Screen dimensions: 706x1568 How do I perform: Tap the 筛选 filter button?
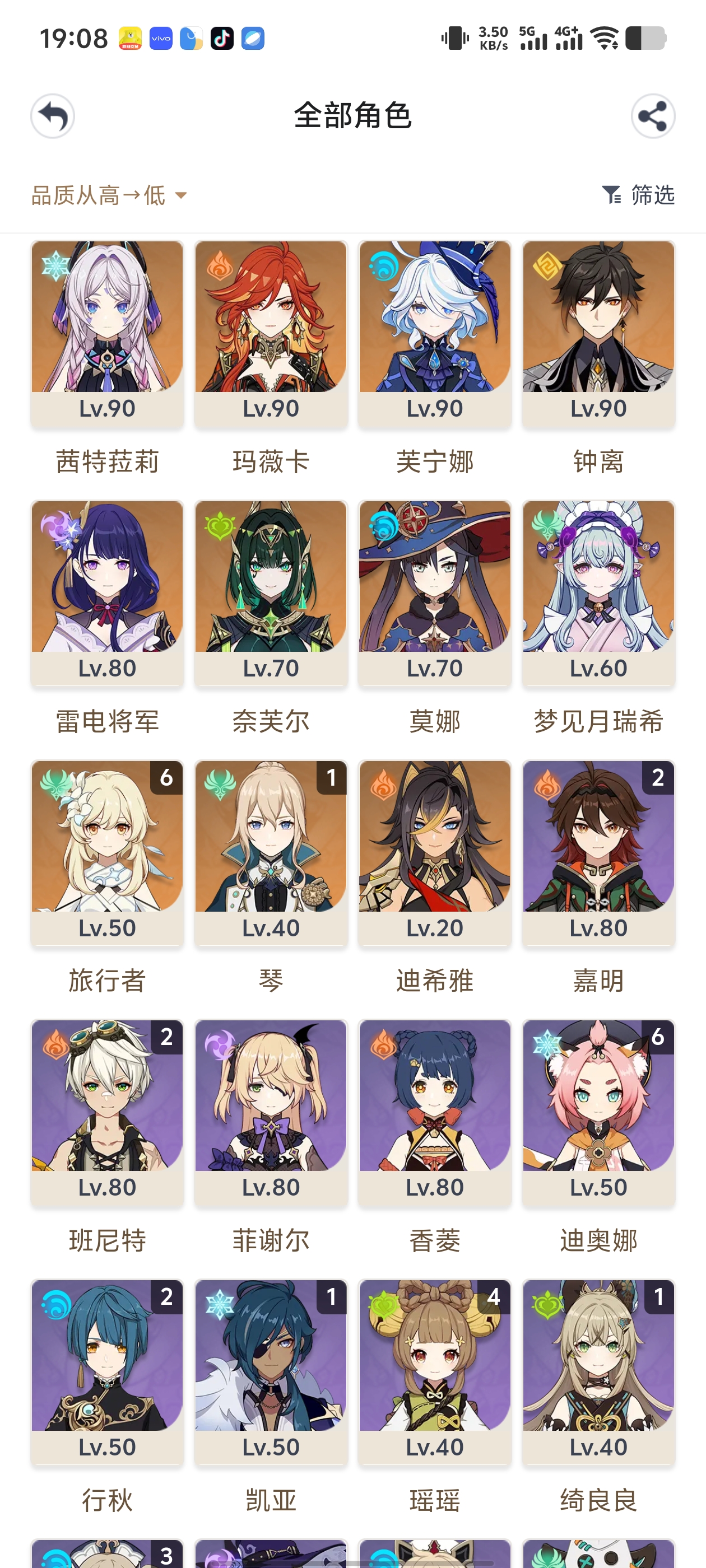tap(652, 195)
